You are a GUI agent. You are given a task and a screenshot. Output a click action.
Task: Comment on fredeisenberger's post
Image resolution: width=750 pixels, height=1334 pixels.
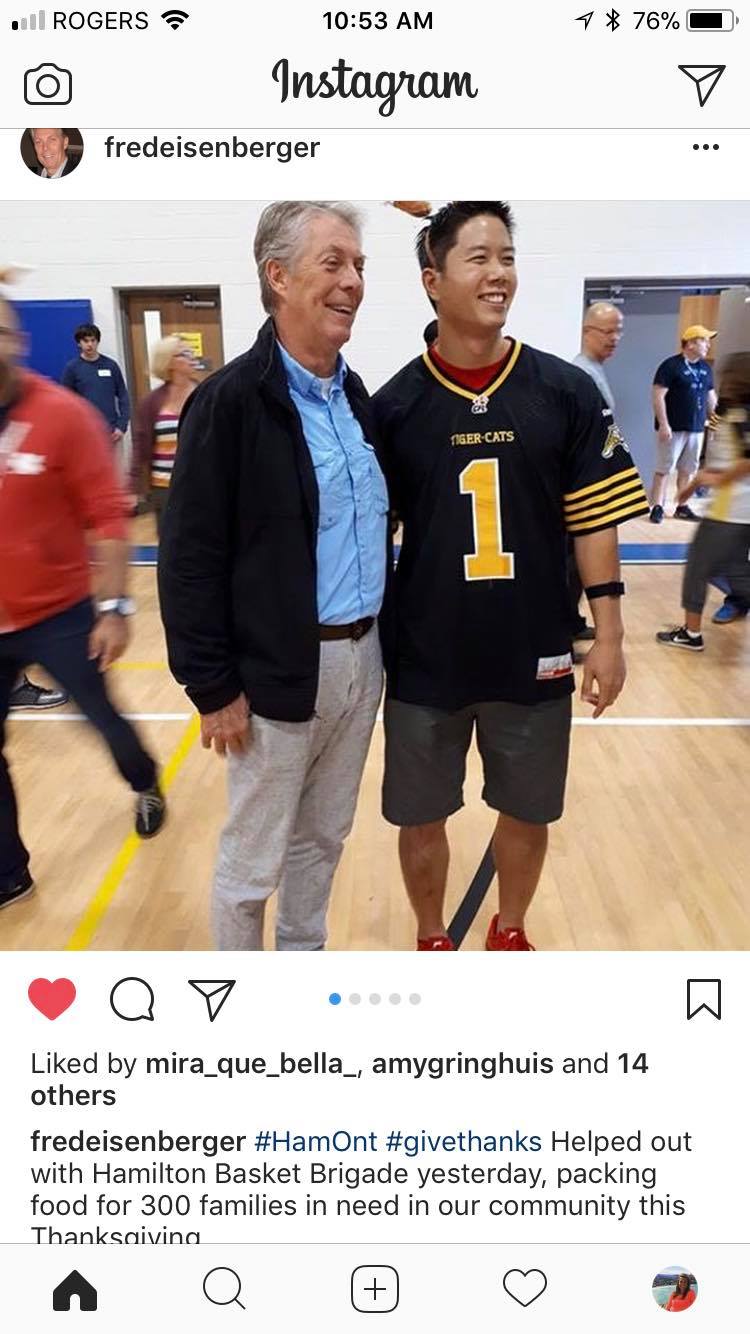click(132, 998)
